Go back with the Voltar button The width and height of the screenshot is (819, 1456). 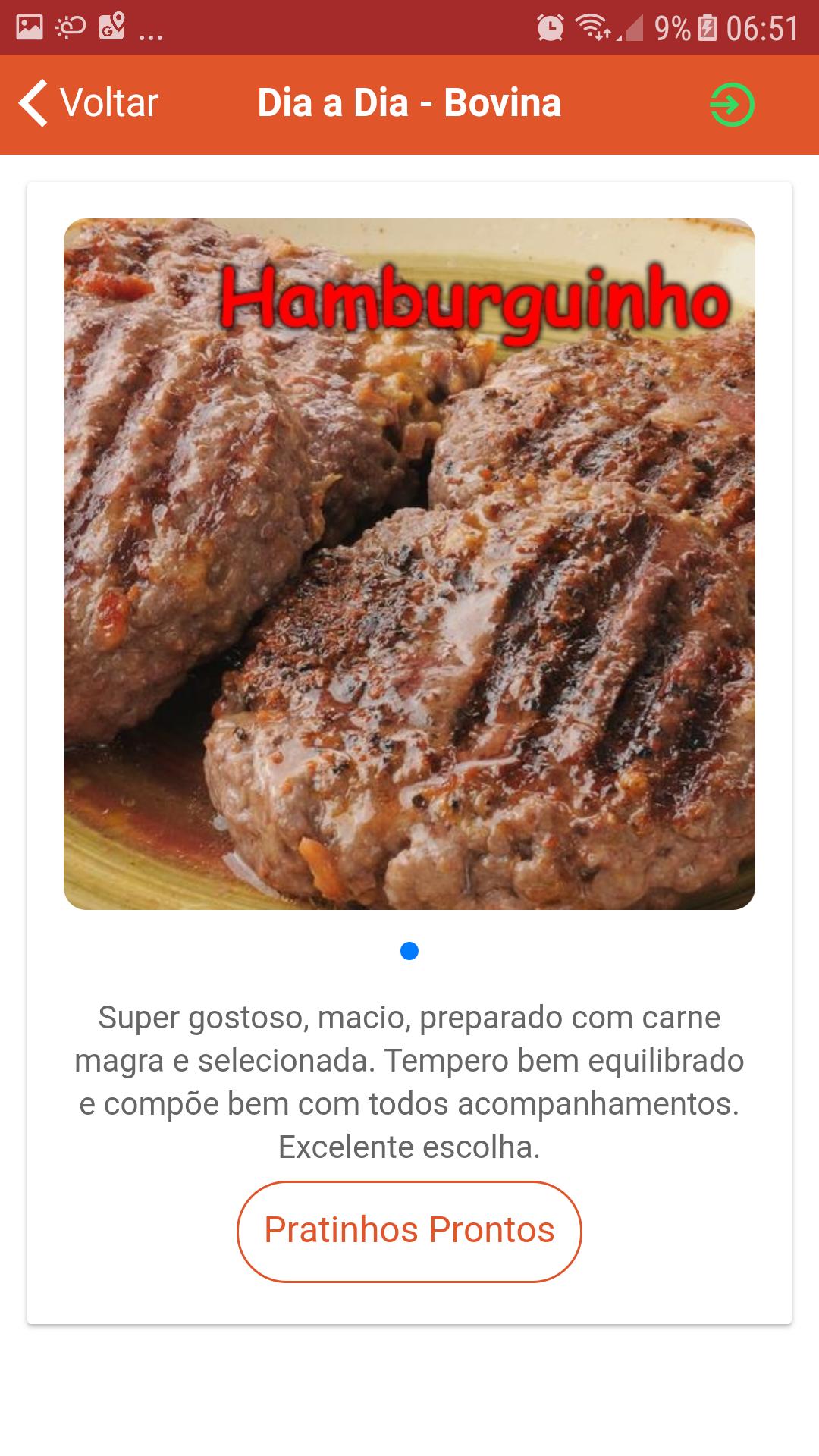(89, 102)
